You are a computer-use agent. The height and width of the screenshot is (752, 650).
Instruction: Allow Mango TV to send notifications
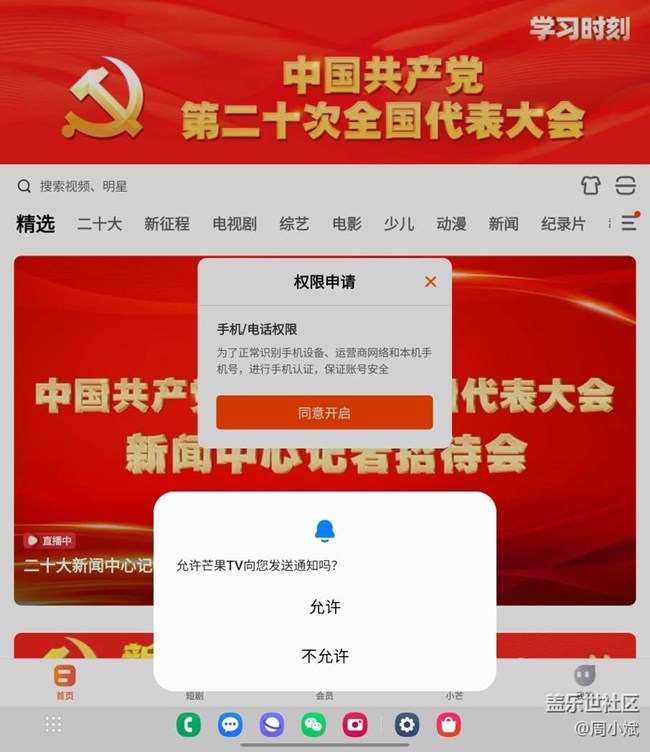[325, 607]
